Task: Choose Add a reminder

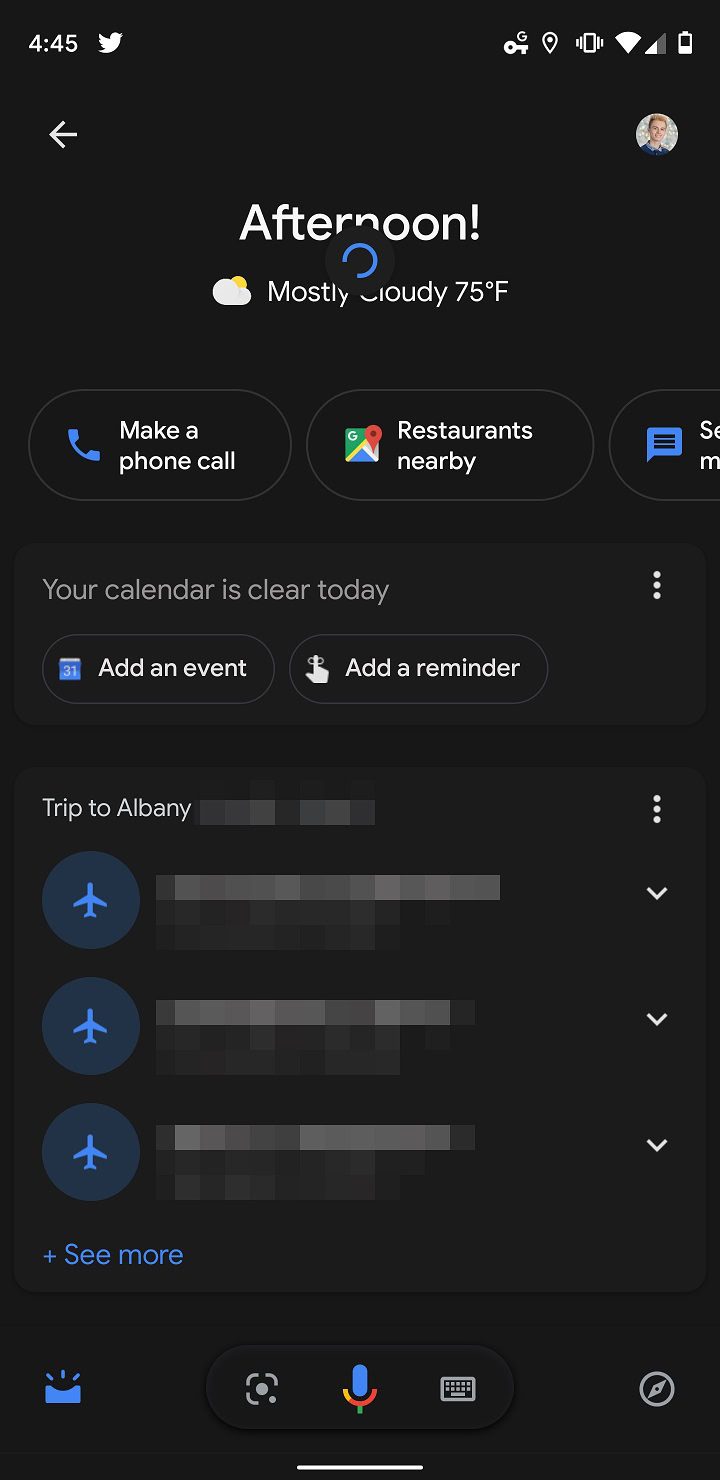Action: (418, 668)
